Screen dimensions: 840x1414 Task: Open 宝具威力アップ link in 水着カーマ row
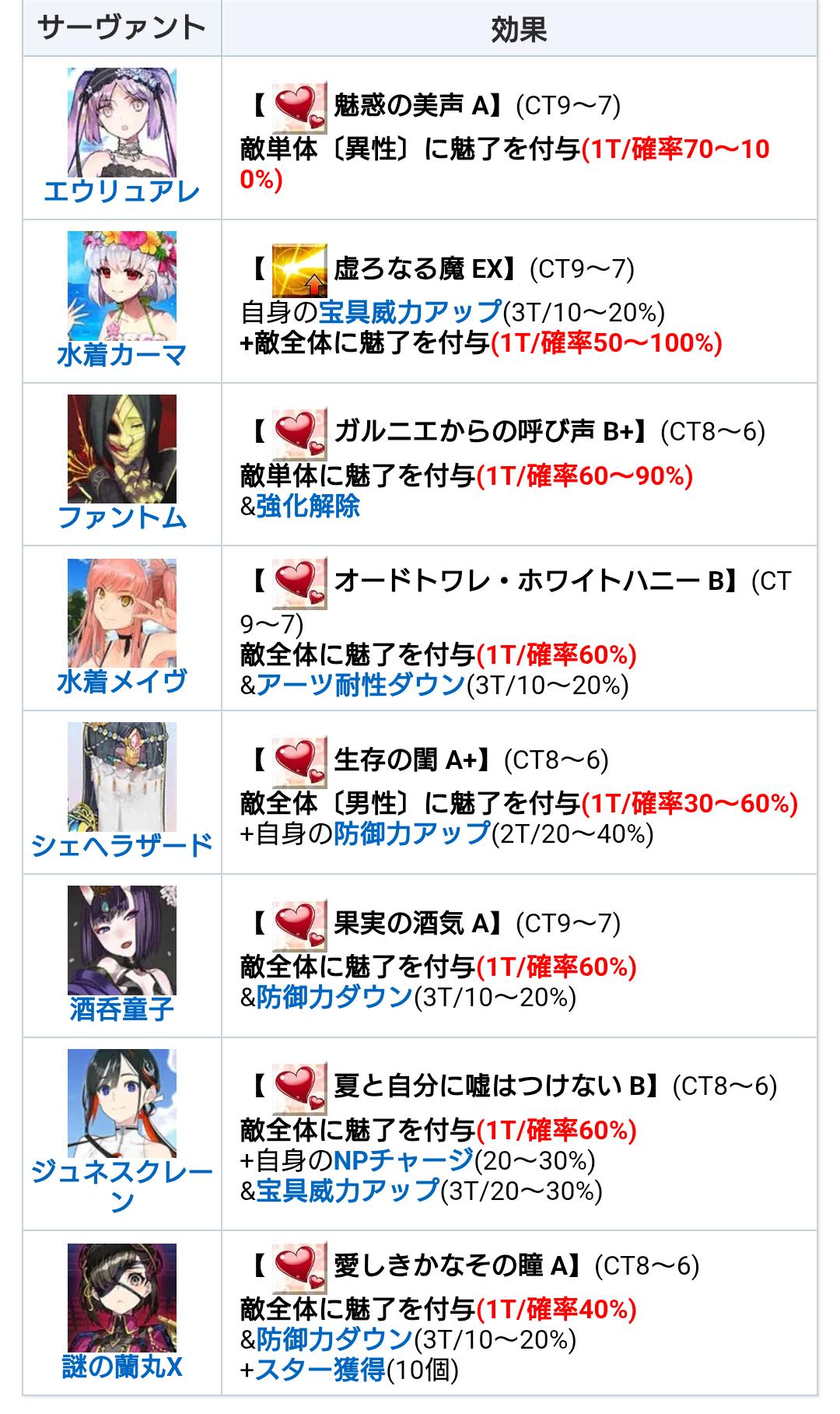point(410,312)
